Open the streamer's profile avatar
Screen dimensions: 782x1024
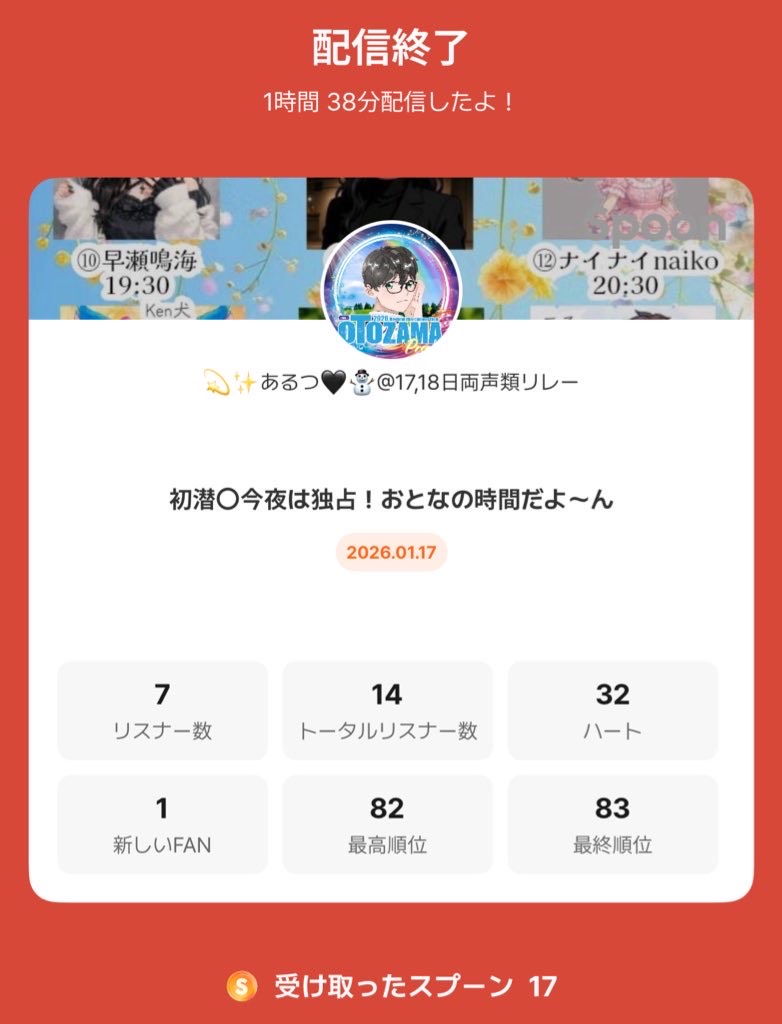coord(391,290)
